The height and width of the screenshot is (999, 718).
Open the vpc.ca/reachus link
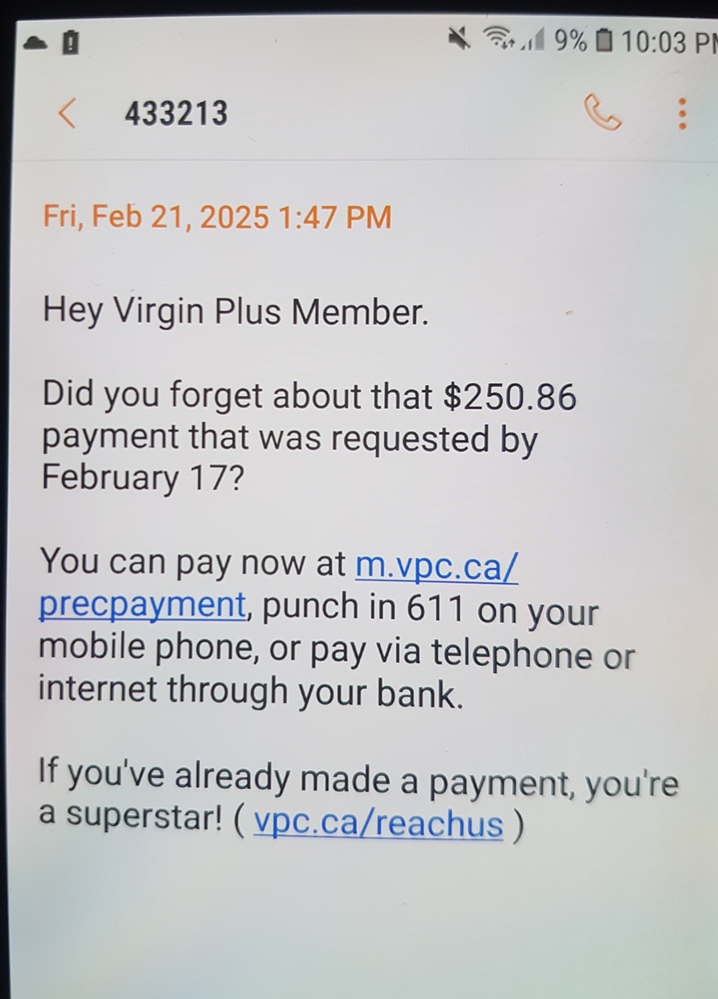pyautogui.click(x=378, y=824)
